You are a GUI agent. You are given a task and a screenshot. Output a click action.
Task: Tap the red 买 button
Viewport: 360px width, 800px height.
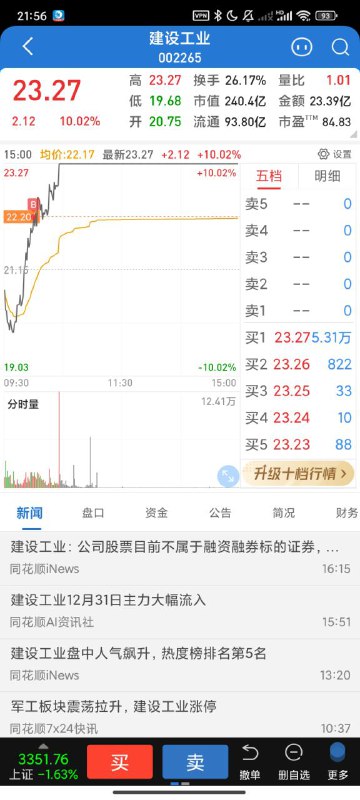(x=120, y=762)
